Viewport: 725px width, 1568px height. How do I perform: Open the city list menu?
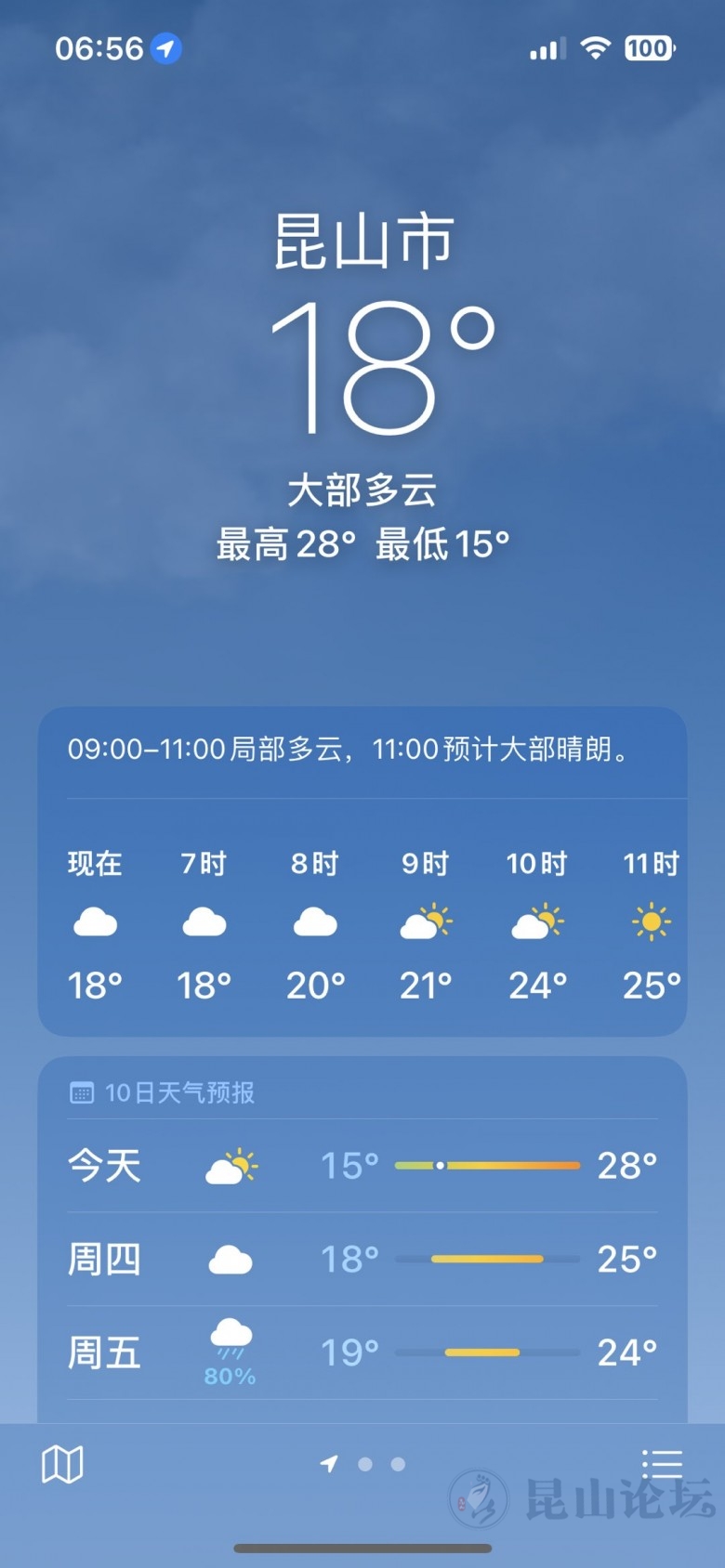point(662,1464)
